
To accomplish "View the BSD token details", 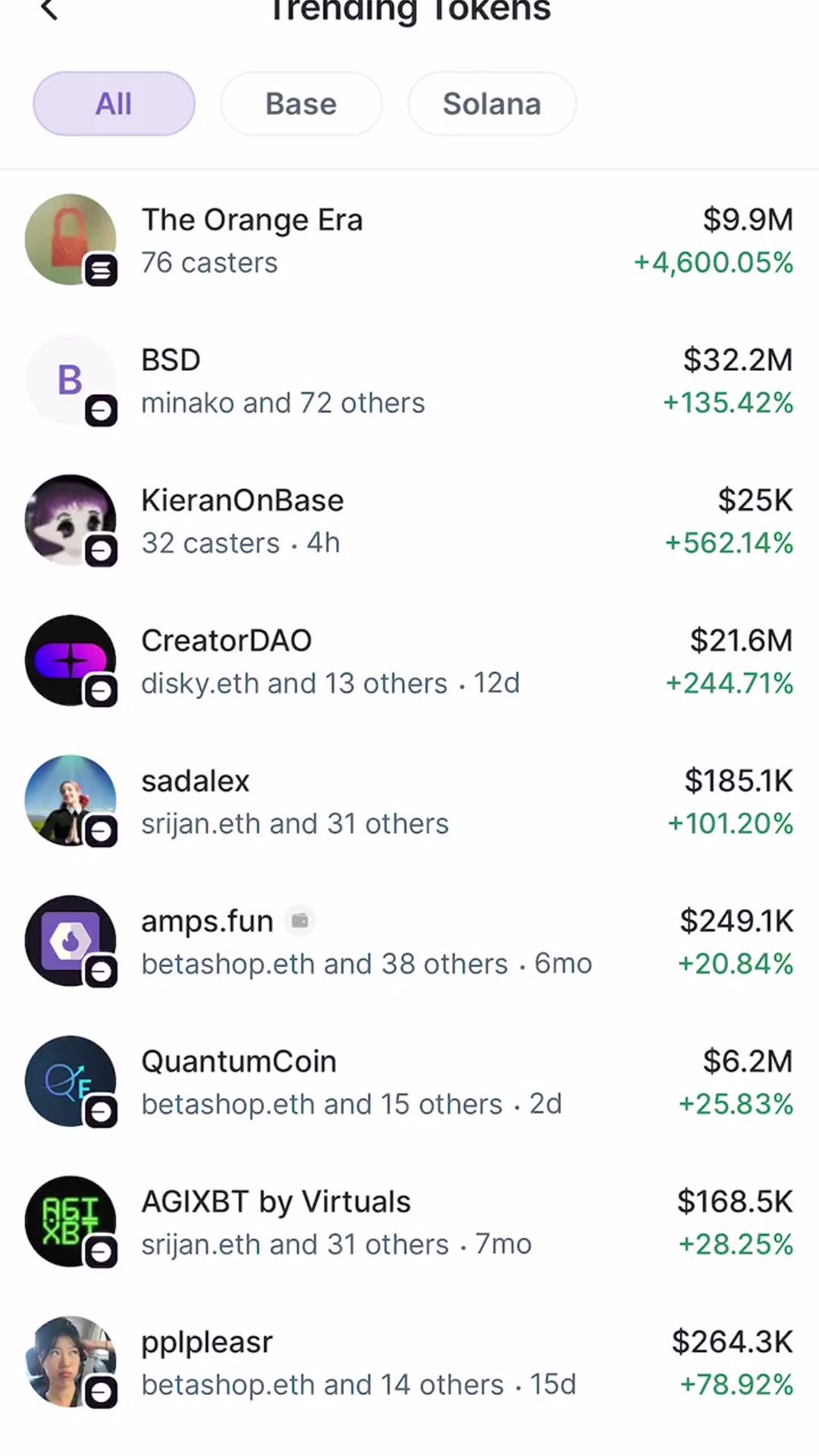I will click(409, 381).
